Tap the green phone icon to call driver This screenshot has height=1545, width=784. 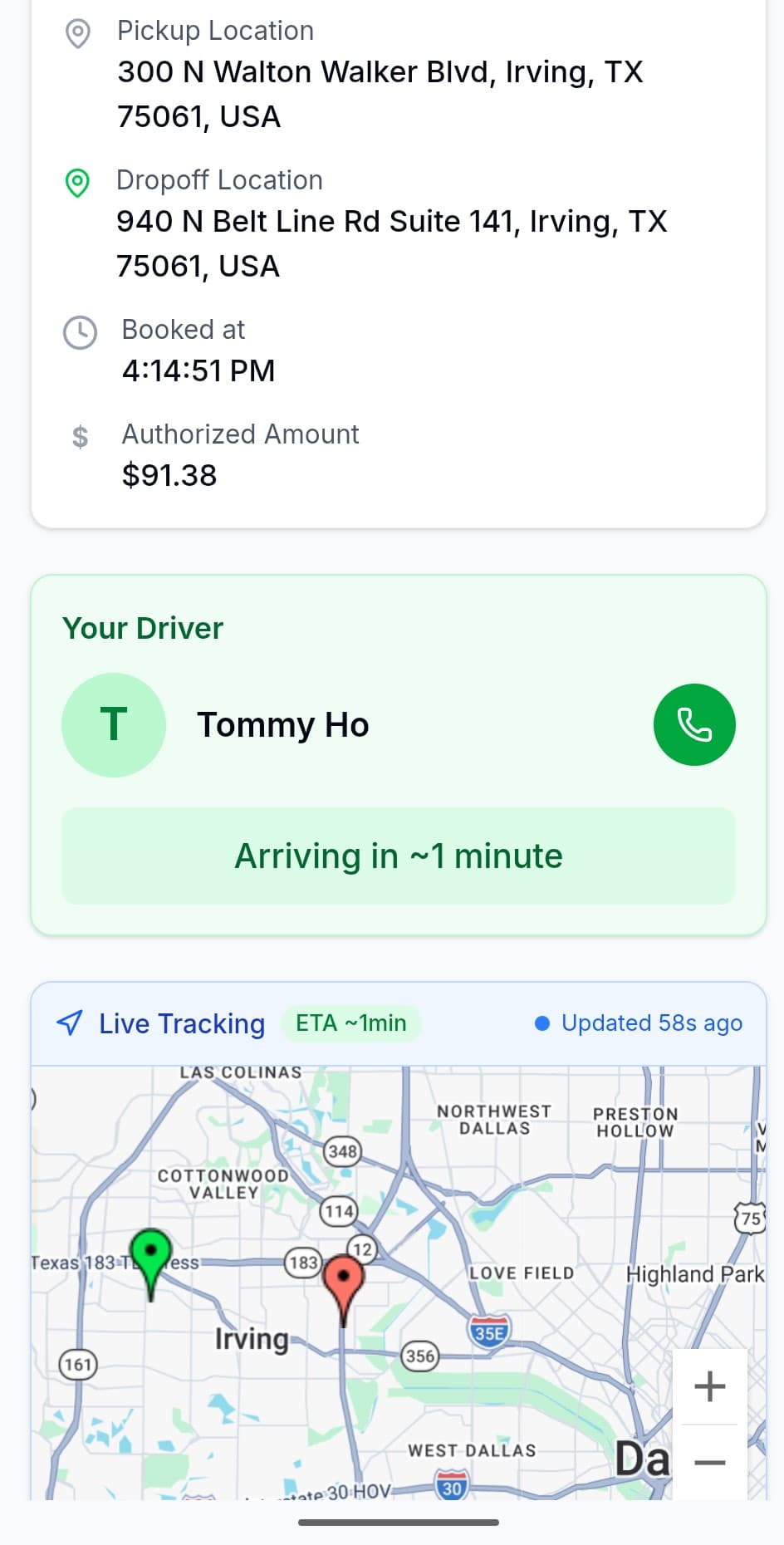point(694,724)
